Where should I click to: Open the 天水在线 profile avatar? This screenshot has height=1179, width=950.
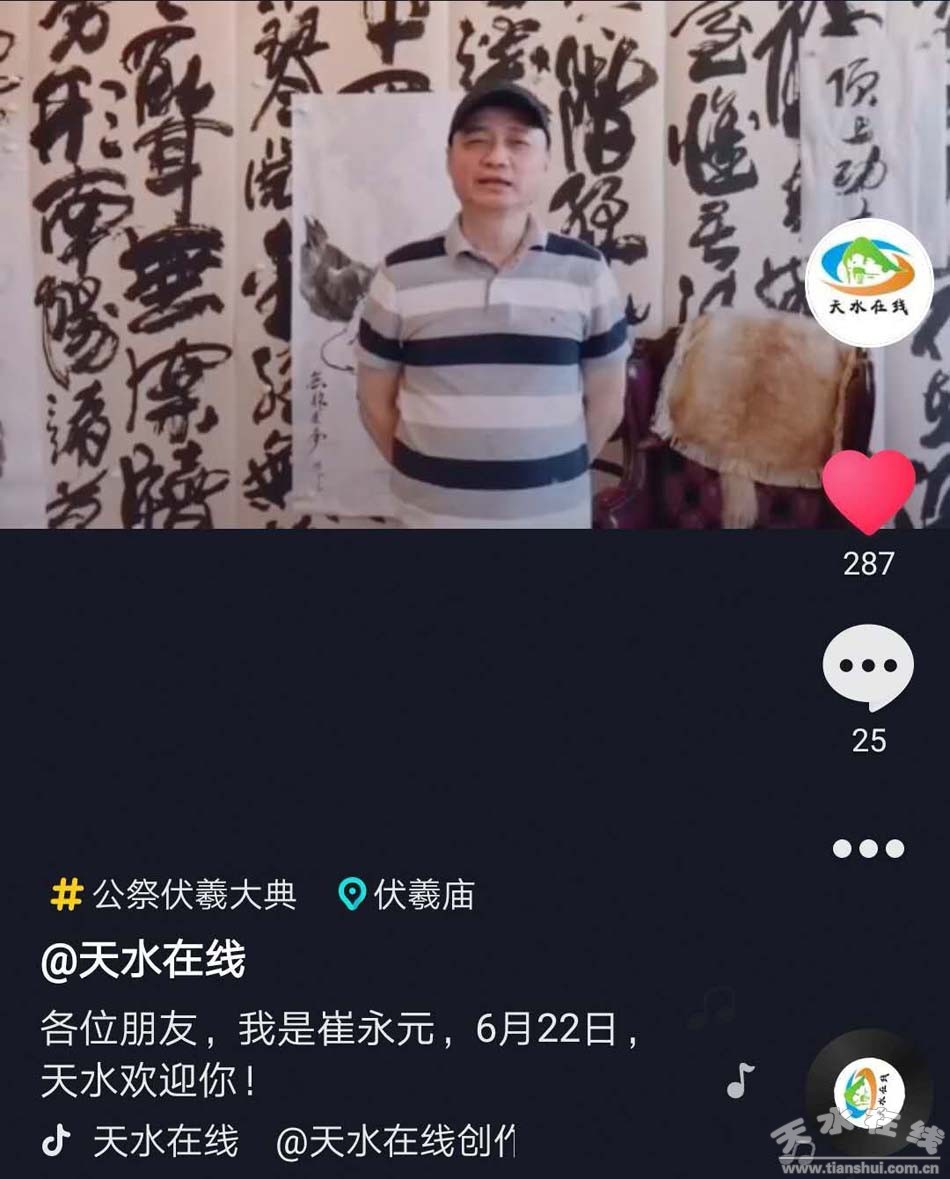click(868, 283)
